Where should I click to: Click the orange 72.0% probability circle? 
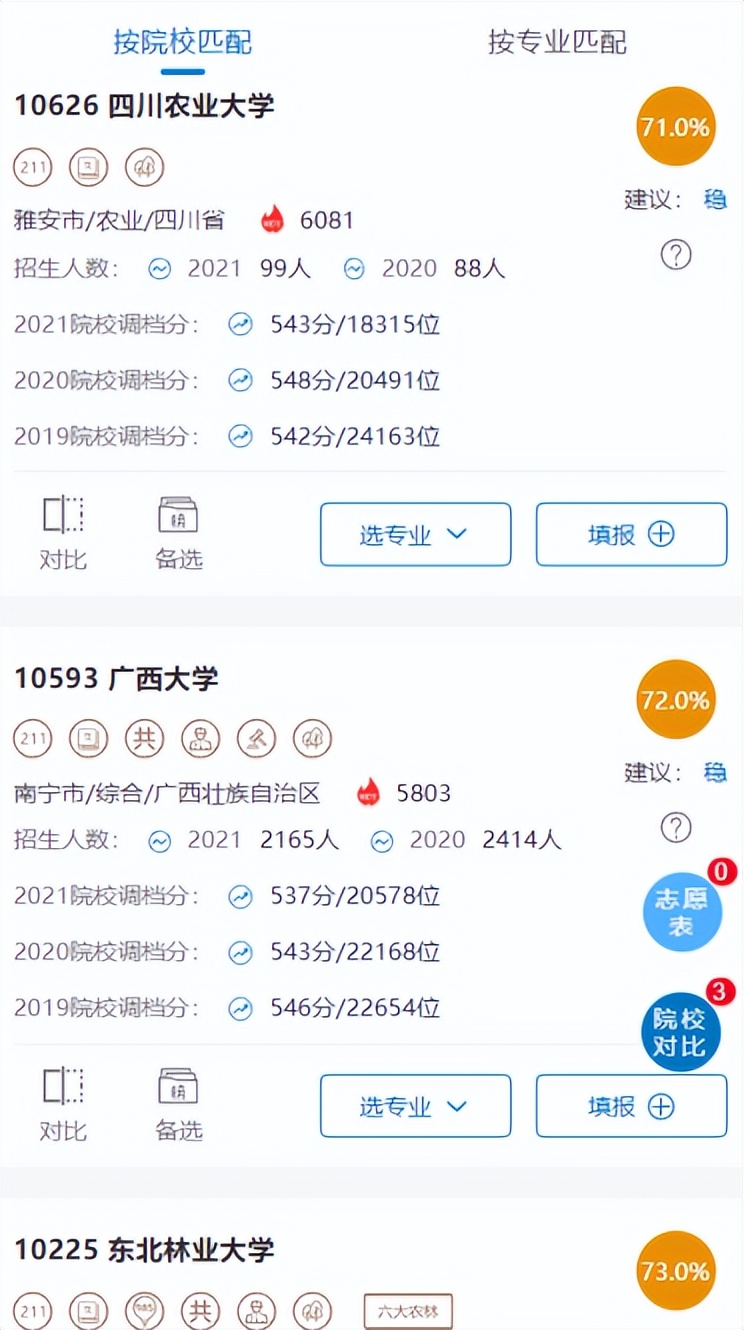tap(676, 700)
